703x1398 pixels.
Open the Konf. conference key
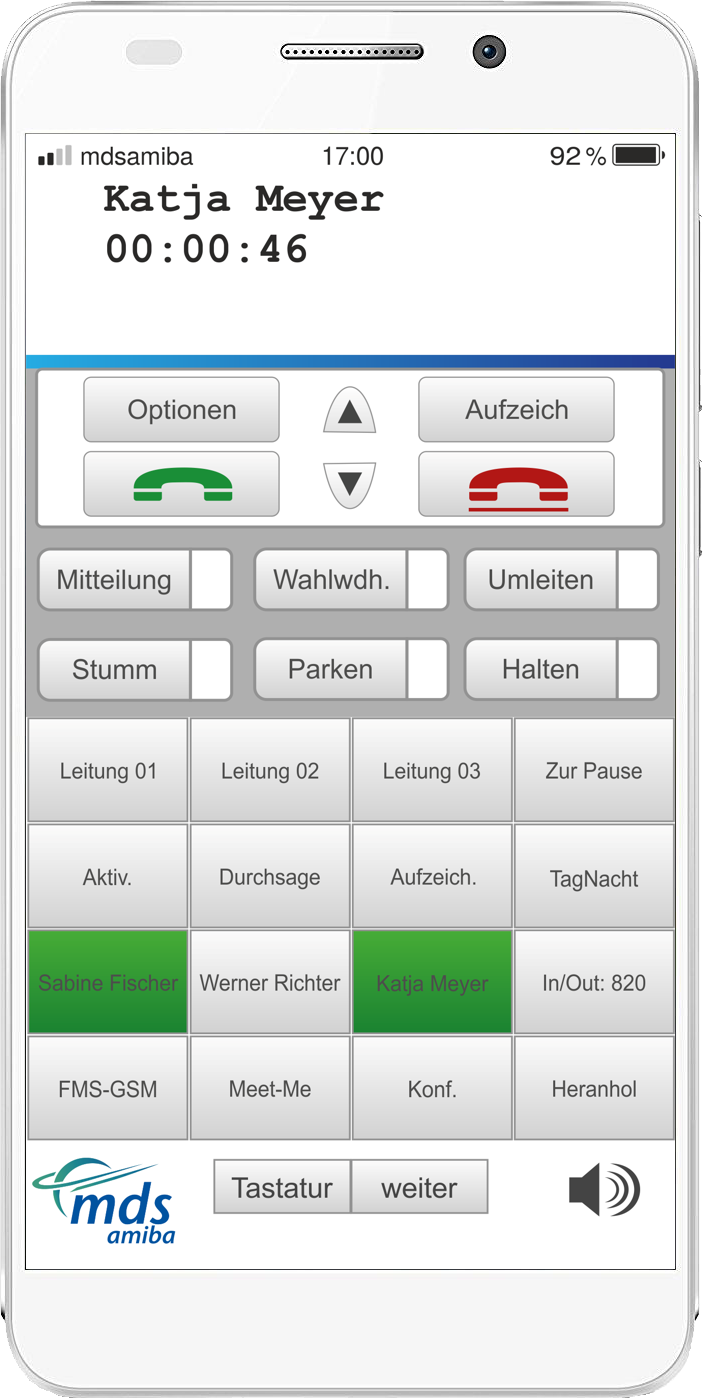click(x=432, y=1089)
